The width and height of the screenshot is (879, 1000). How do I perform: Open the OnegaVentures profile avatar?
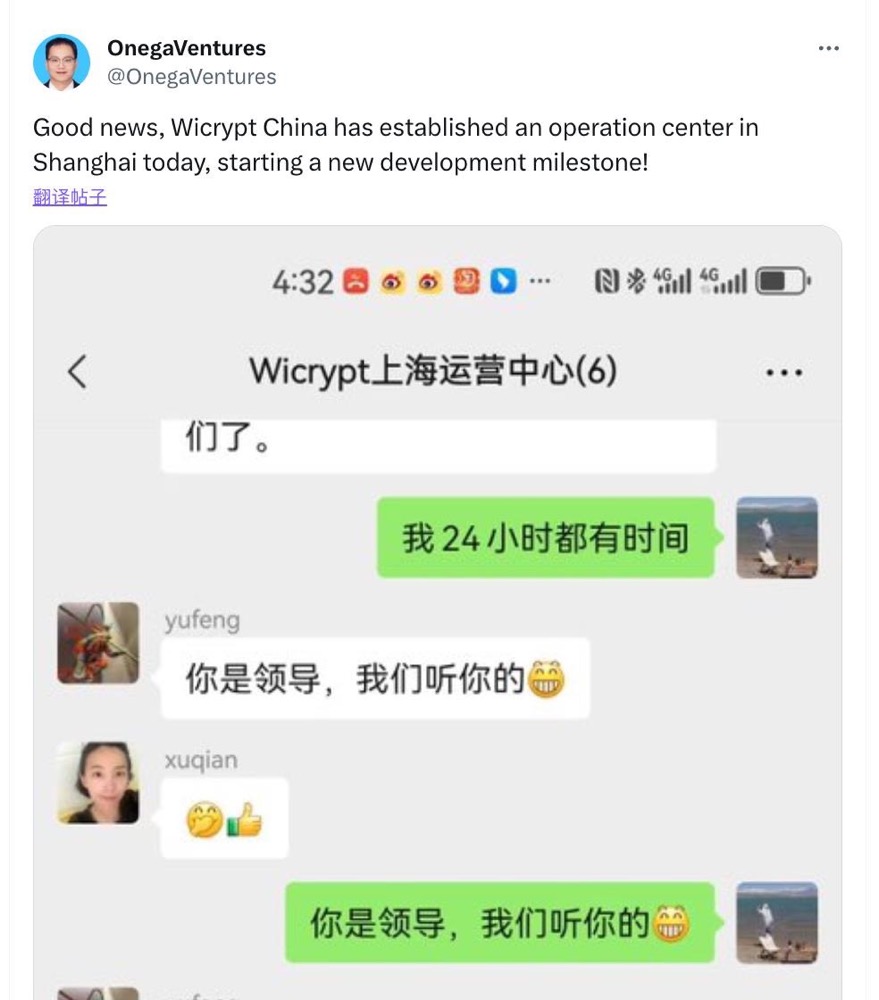tap(61, 62)
